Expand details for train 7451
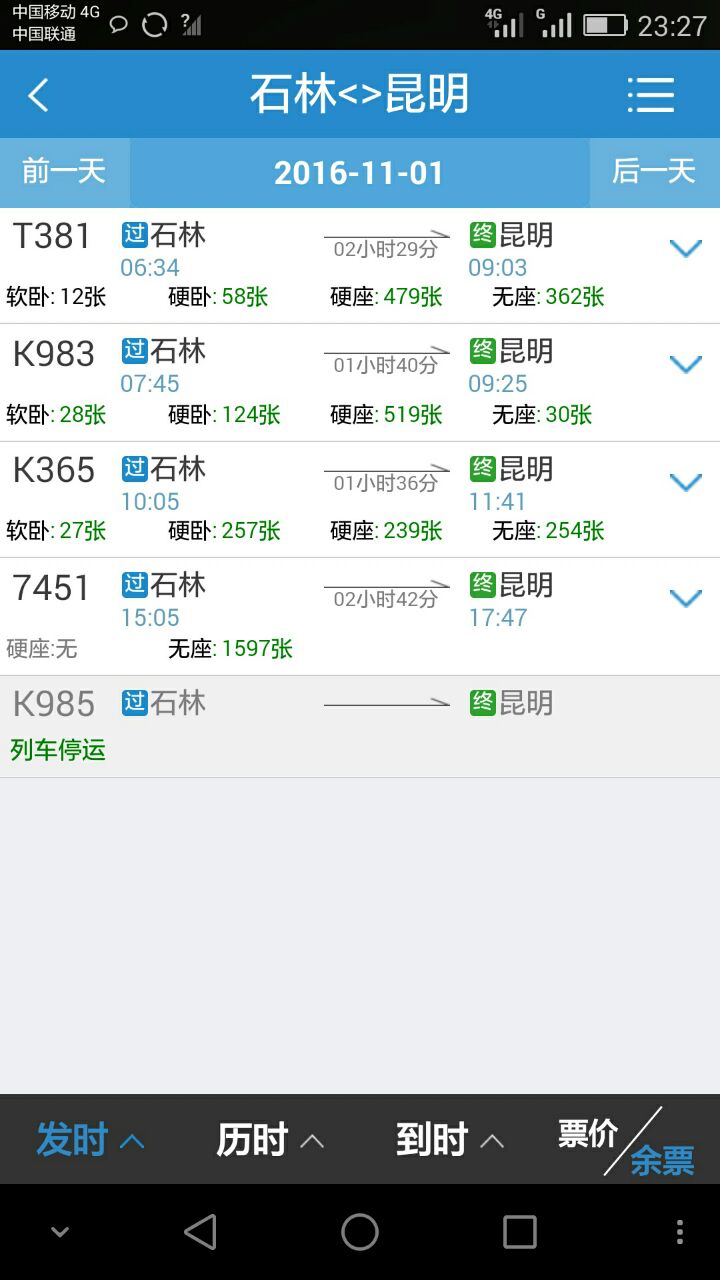720x1280 pixels. click(685, 598)
